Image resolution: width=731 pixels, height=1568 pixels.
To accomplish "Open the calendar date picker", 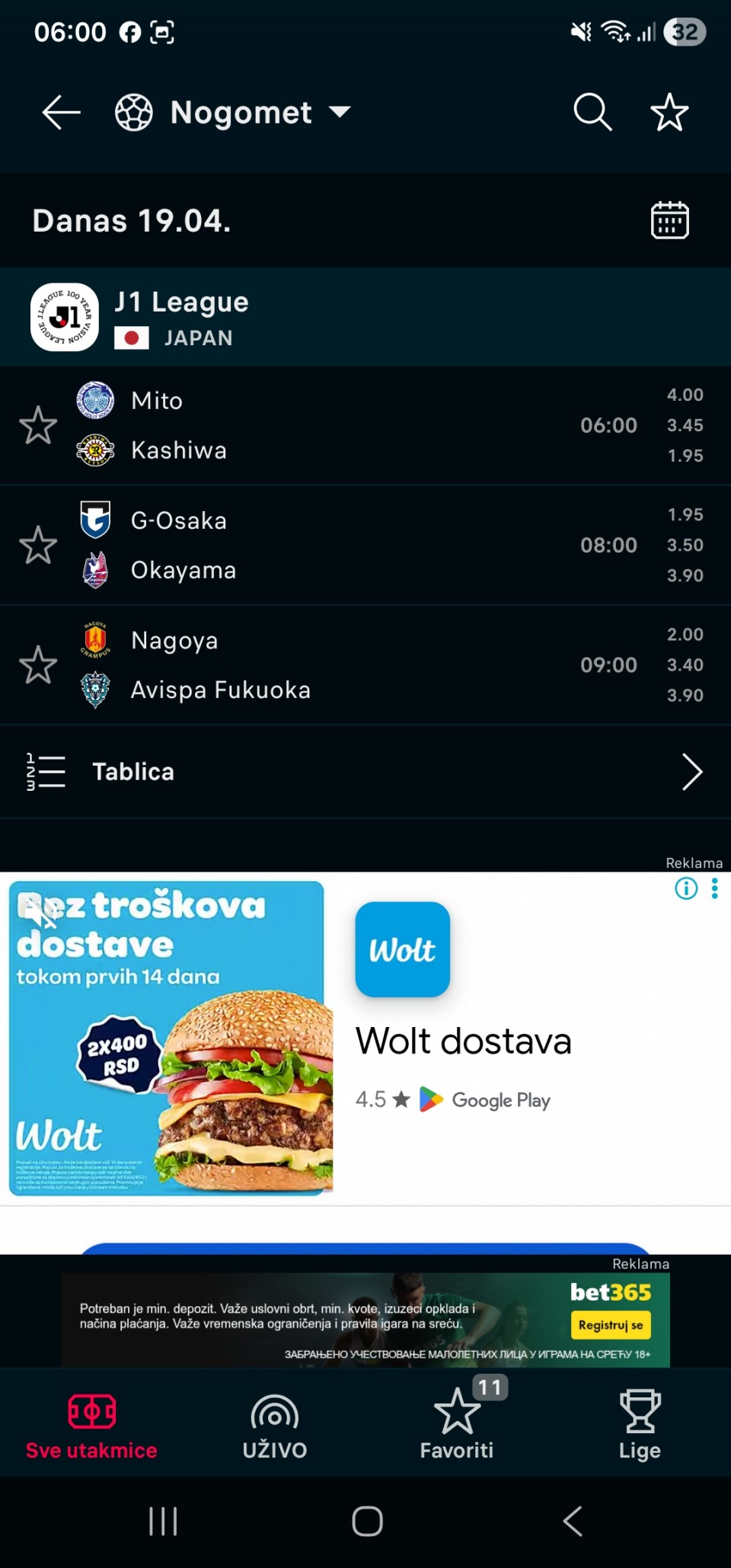I will pos(669,221).
